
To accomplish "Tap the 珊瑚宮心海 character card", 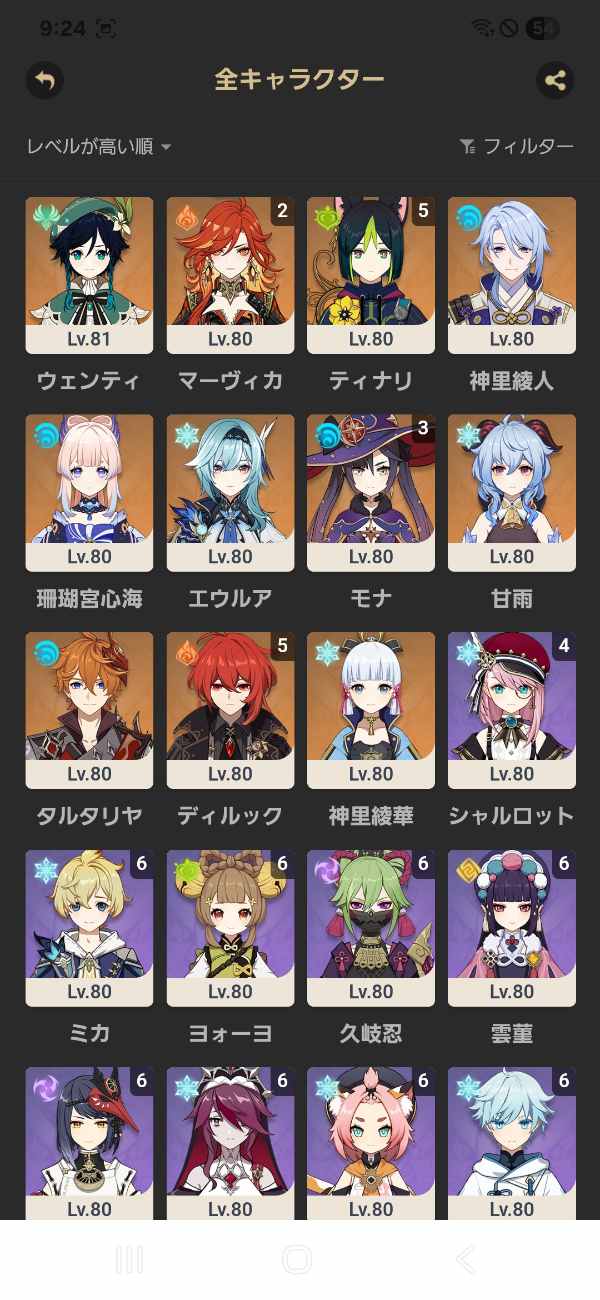I will (x=89, y=493).
